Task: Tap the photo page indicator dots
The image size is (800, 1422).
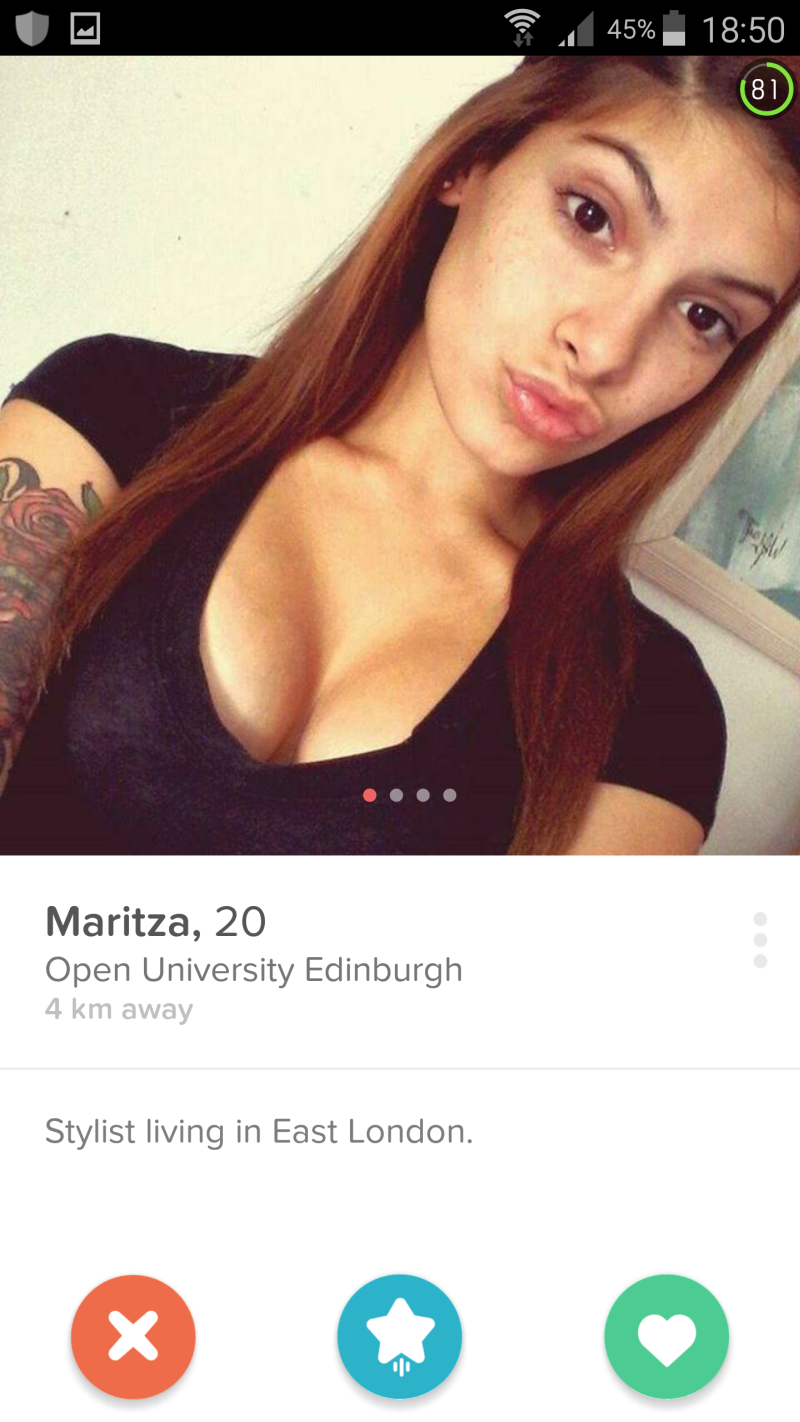Action: 410,795
